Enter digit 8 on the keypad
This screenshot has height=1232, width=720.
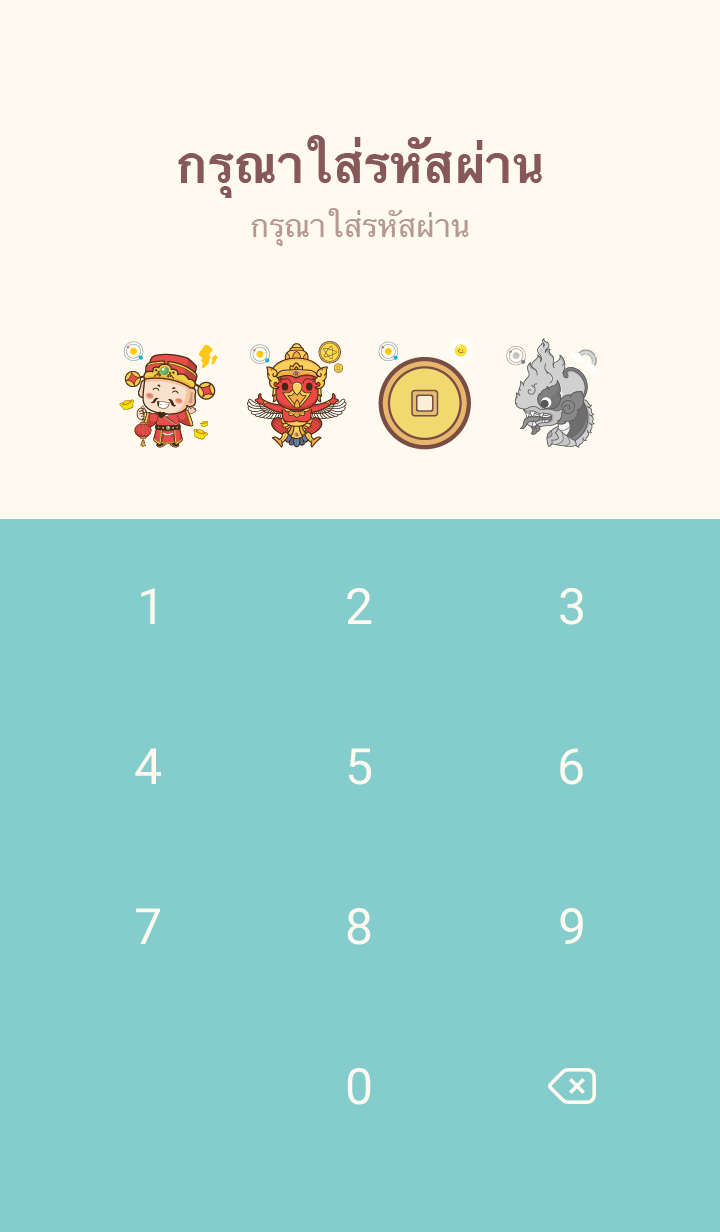[359, 927]
